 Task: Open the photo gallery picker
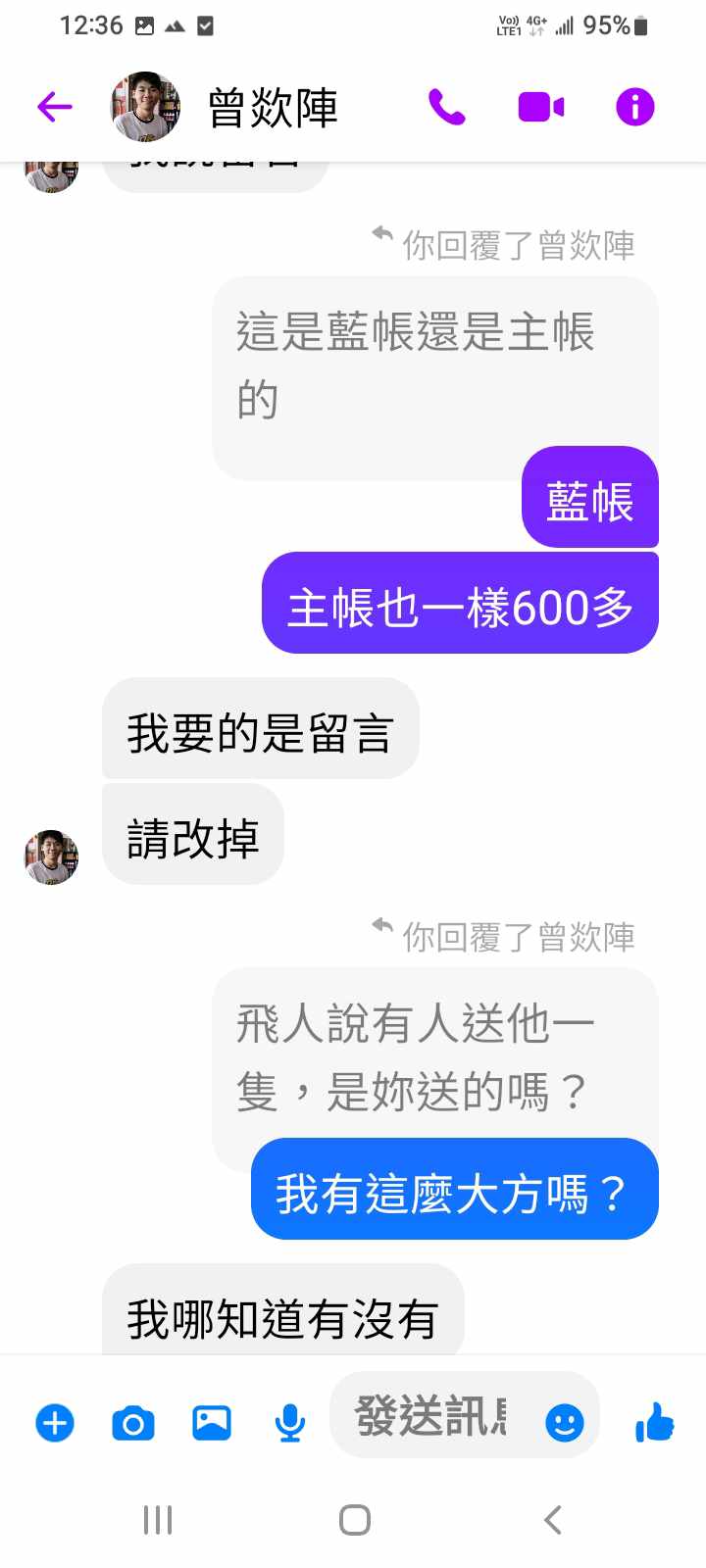click(212, 1422)
